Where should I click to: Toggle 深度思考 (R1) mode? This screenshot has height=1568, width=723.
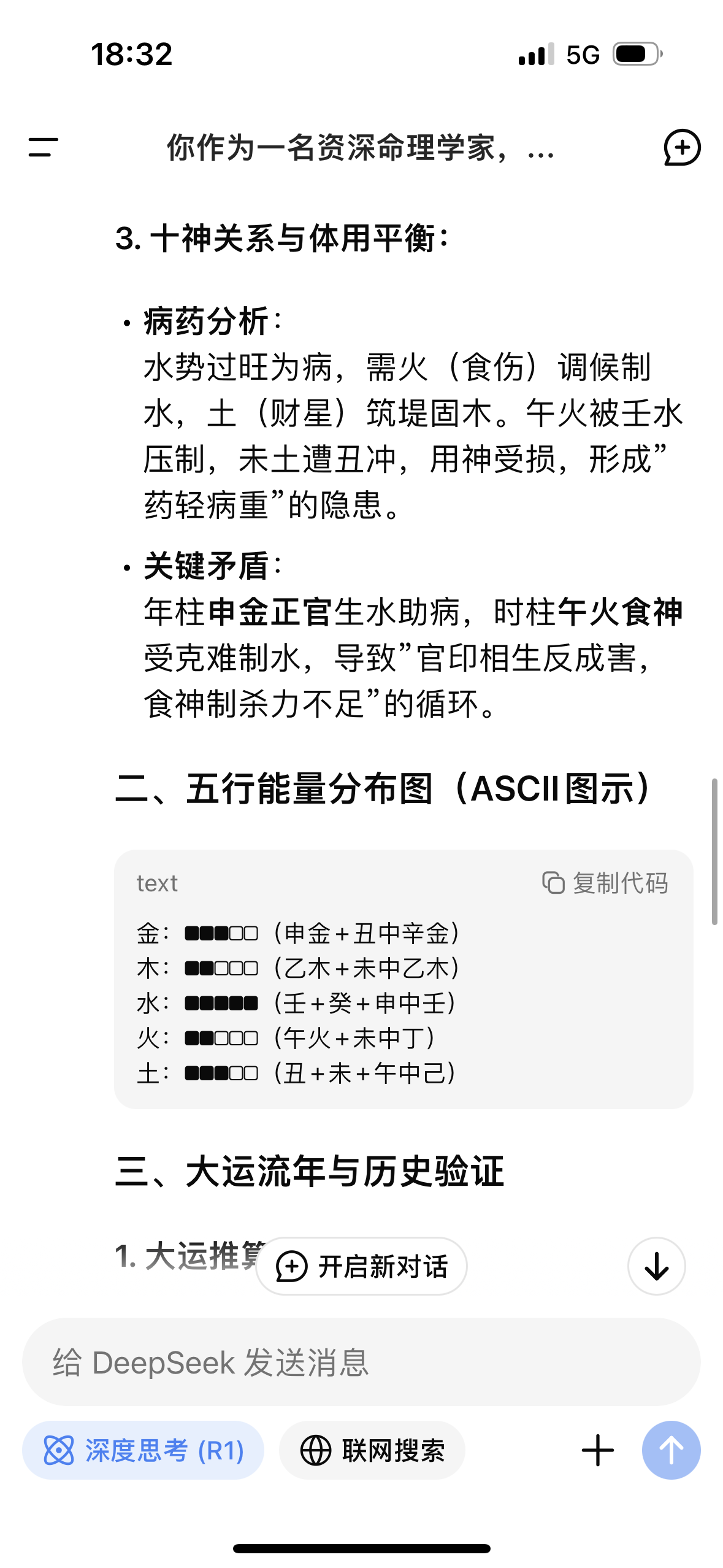point(143,1451)
